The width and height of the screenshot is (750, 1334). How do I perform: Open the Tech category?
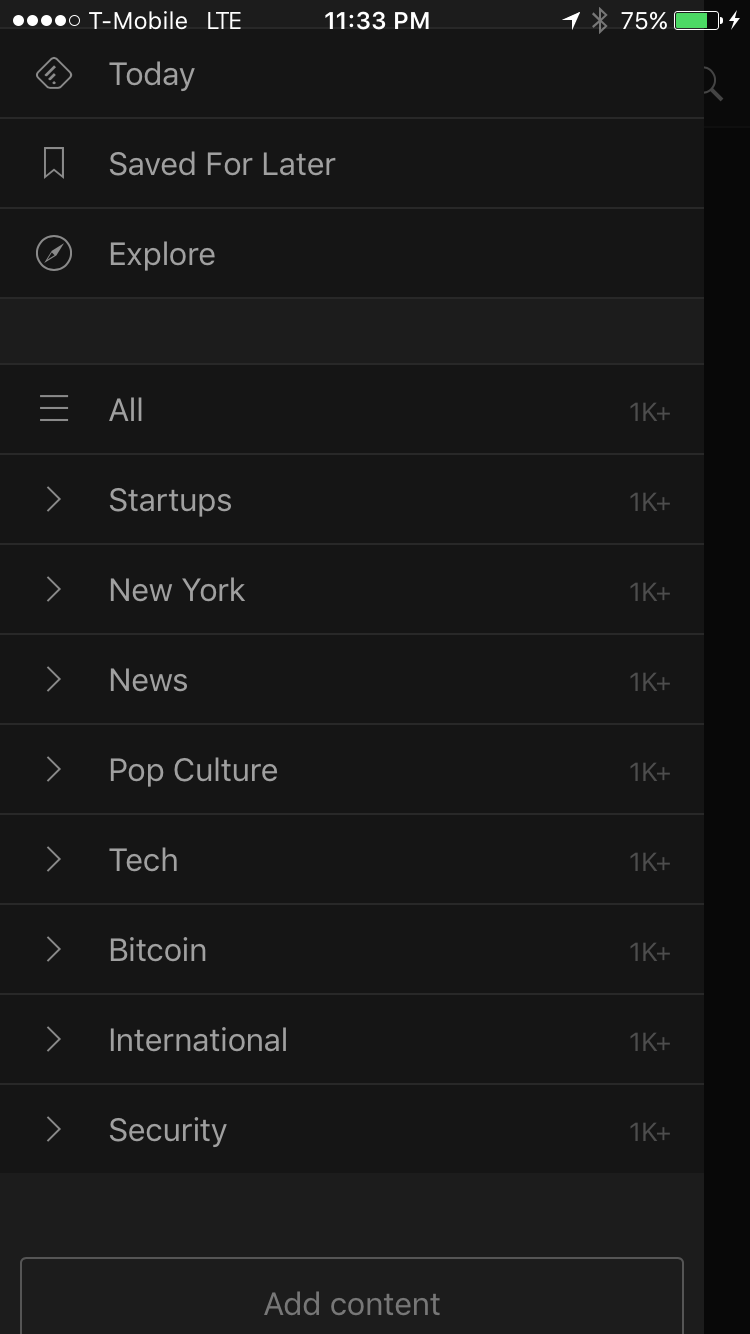click(x=143, y=860)
